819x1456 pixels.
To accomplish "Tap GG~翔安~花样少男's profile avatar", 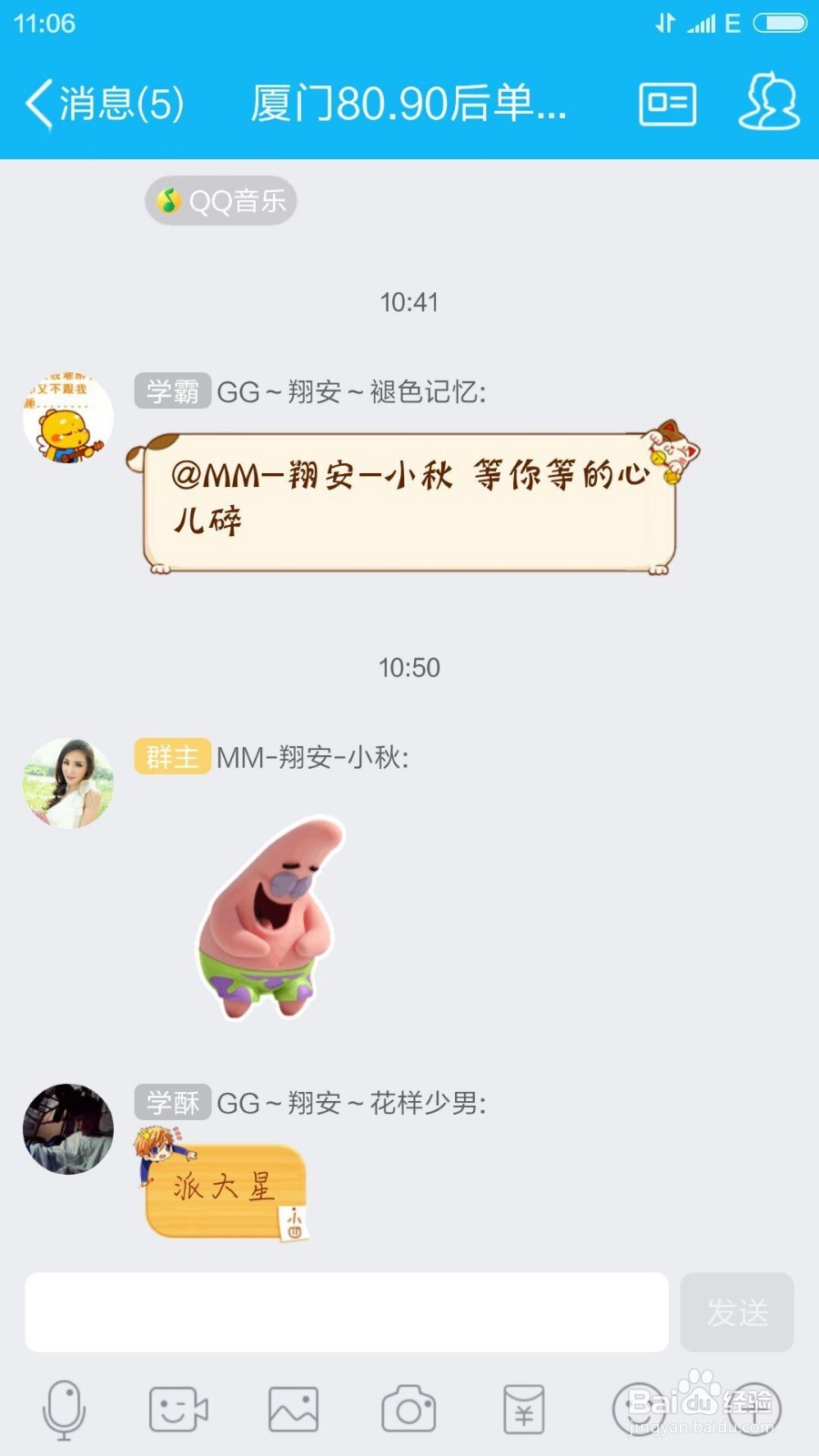I will [x=66, y=1130].
